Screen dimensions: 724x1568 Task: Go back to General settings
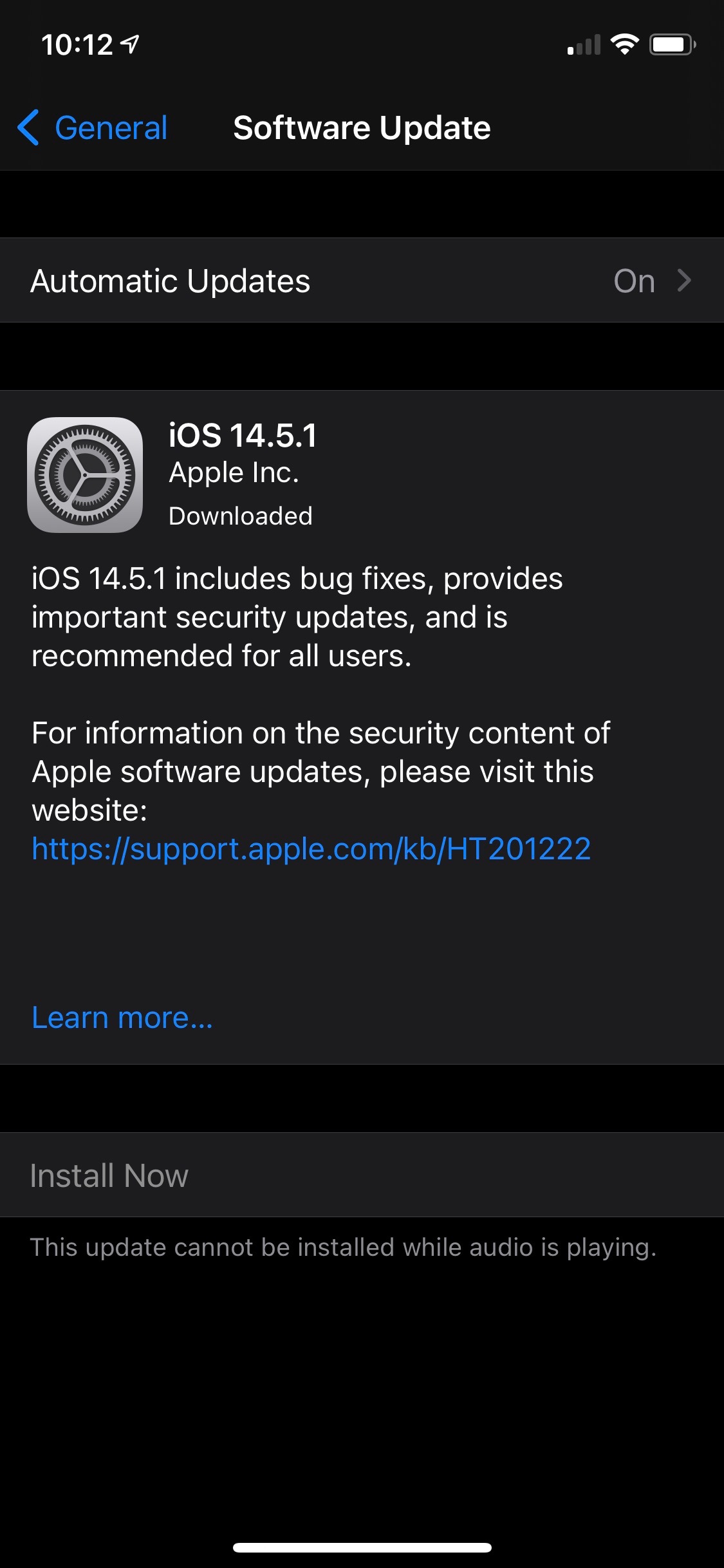point(93,127)
